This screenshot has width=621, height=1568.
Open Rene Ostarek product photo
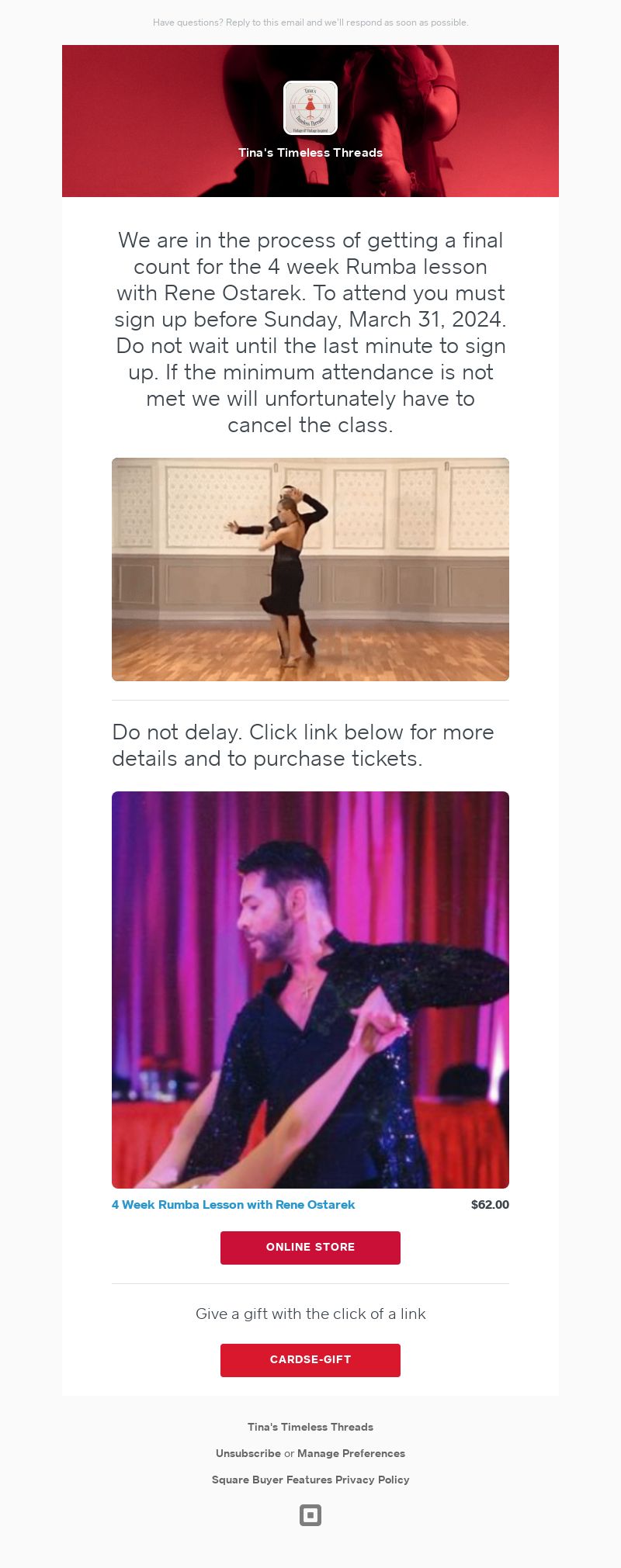(x=310, y=989)
